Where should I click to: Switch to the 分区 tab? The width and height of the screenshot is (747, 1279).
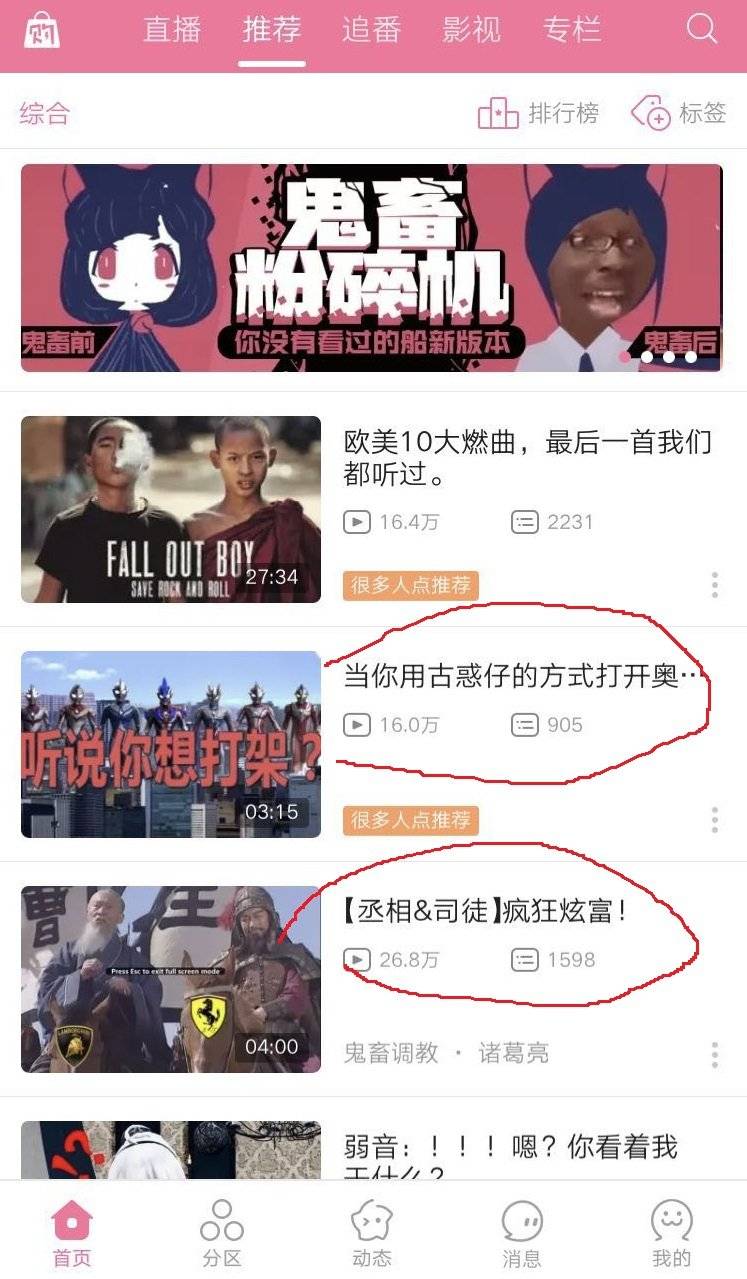coord(221,1234)
